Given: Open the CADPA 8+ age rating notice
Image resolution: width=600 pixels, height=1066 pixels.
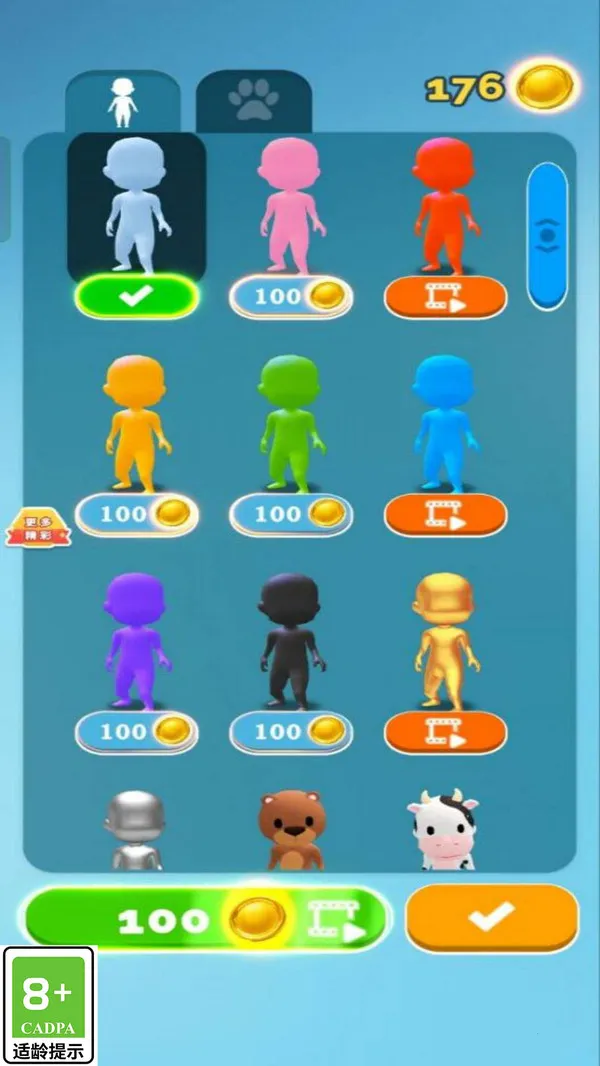Looking at the screenshot, I should [48, 1005].
